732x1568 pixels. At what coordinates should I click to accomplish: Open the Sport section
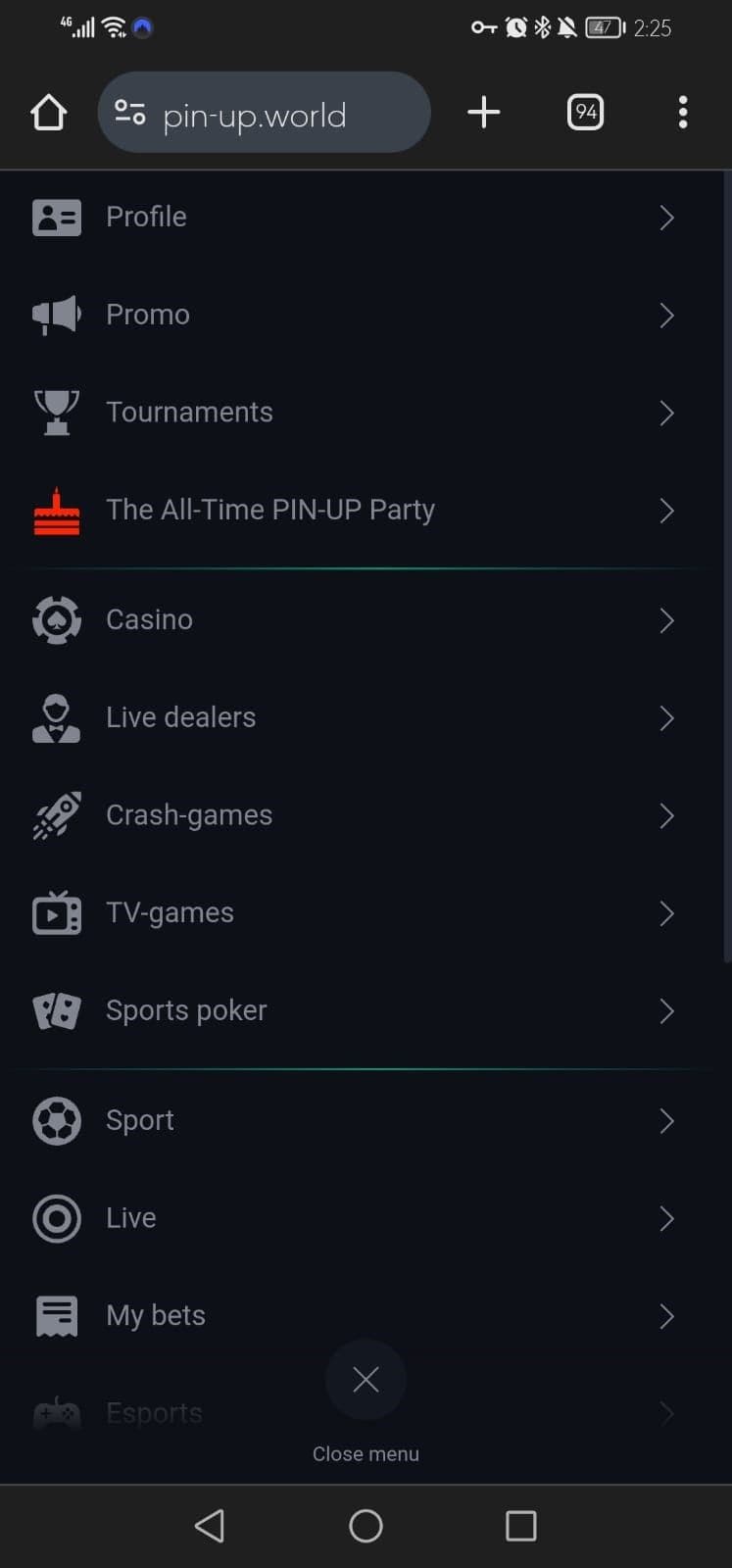353,1120
